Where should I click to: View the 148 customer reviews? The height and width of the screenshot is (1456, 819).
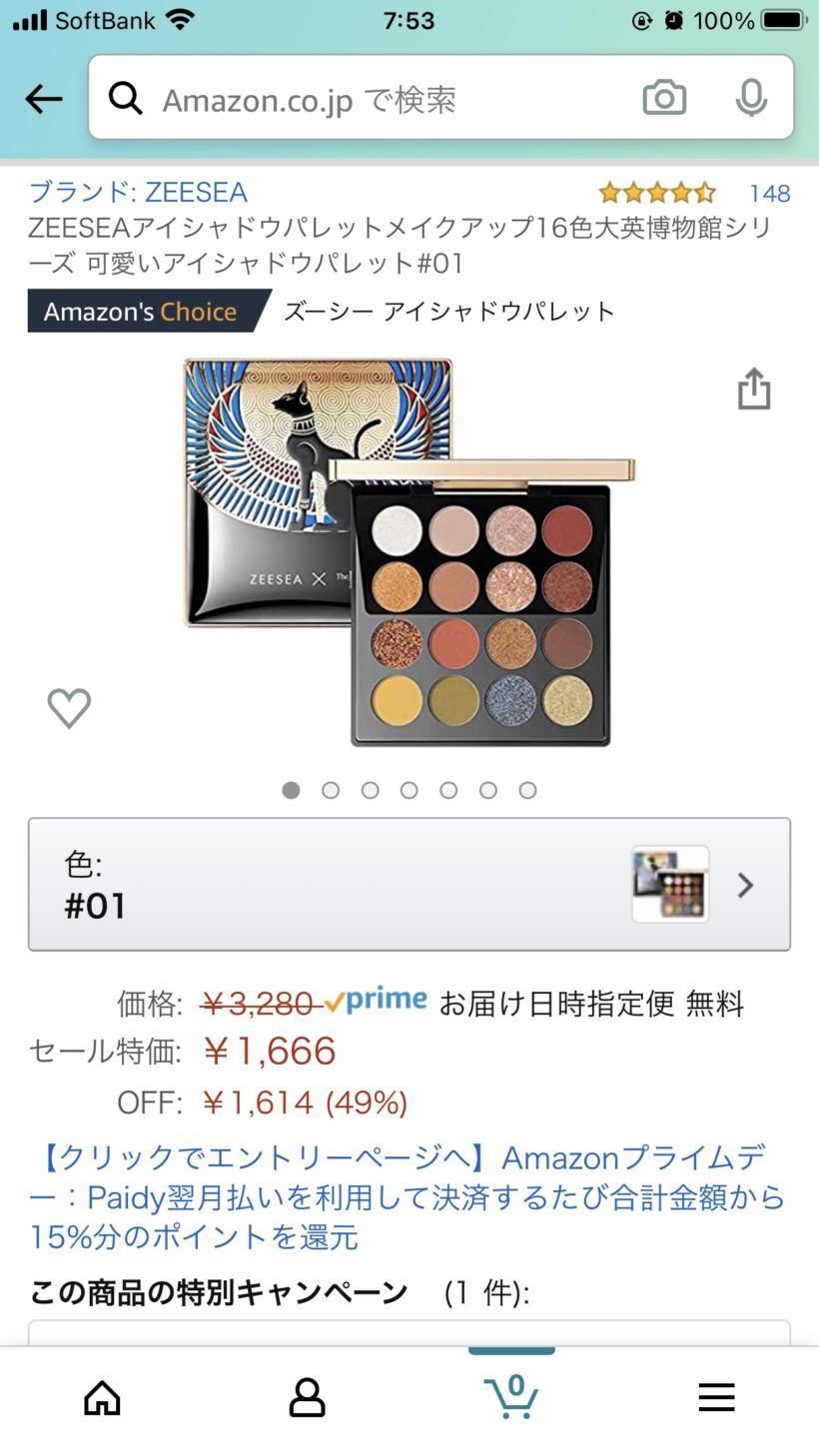(x=769, y=193)
